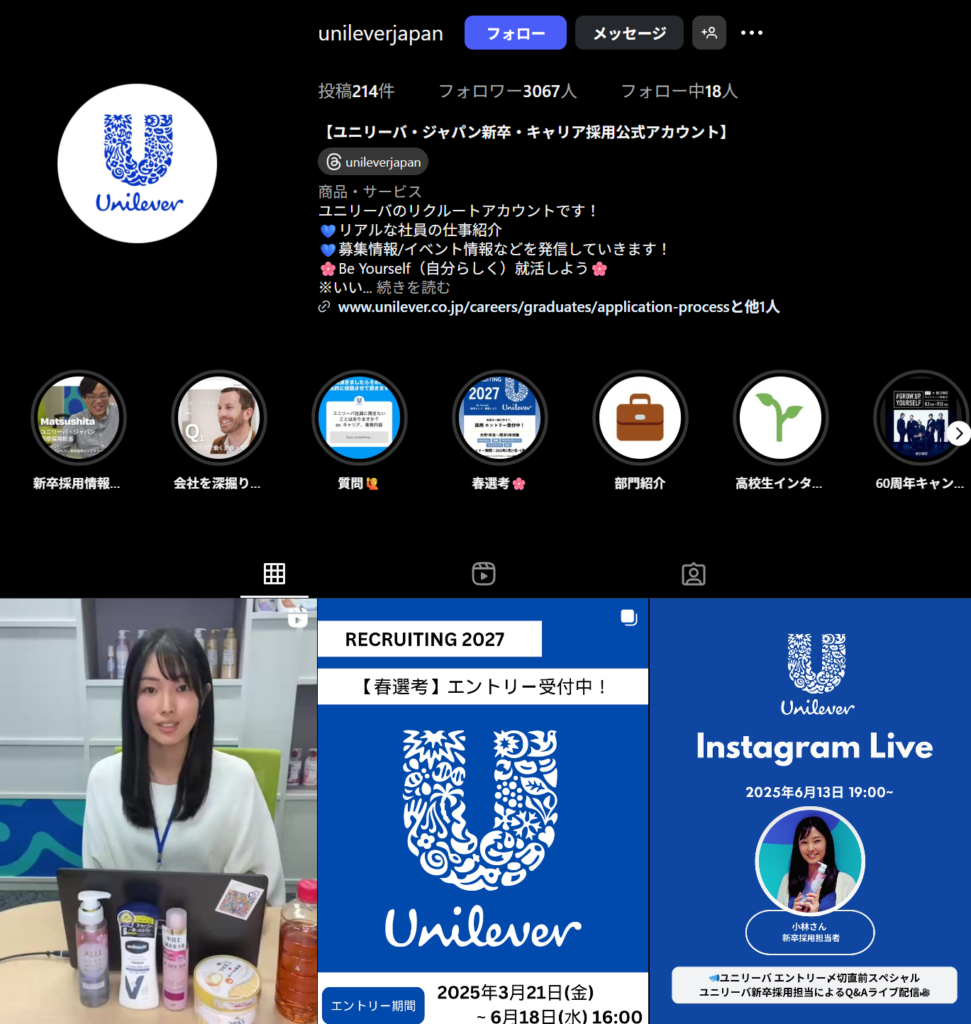
Task: Show more highlights with the right arrow
Action: [958, 433]
